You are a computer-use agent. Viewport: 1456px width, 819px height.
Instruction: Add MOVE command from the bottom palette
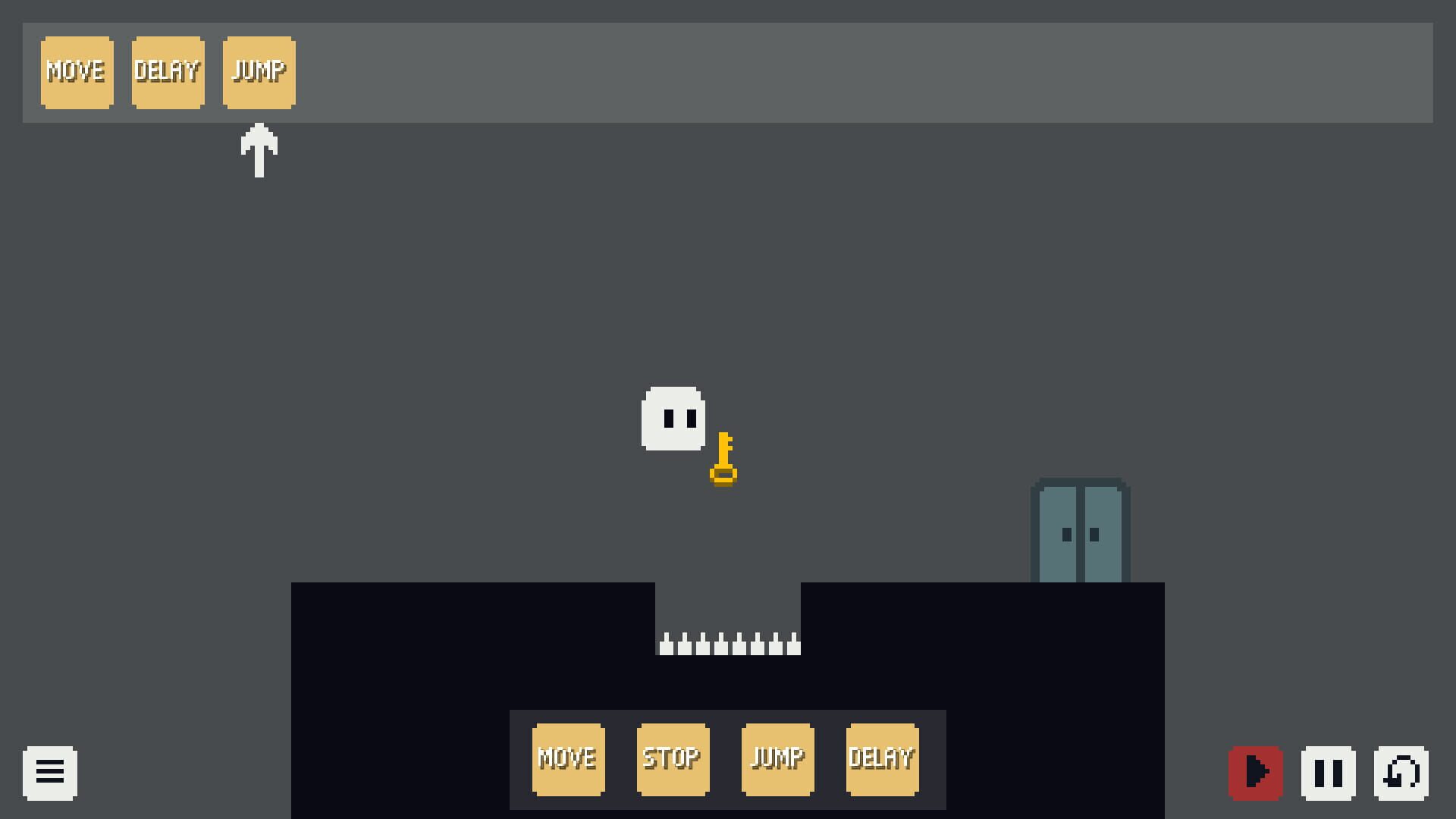click(568, 759)
